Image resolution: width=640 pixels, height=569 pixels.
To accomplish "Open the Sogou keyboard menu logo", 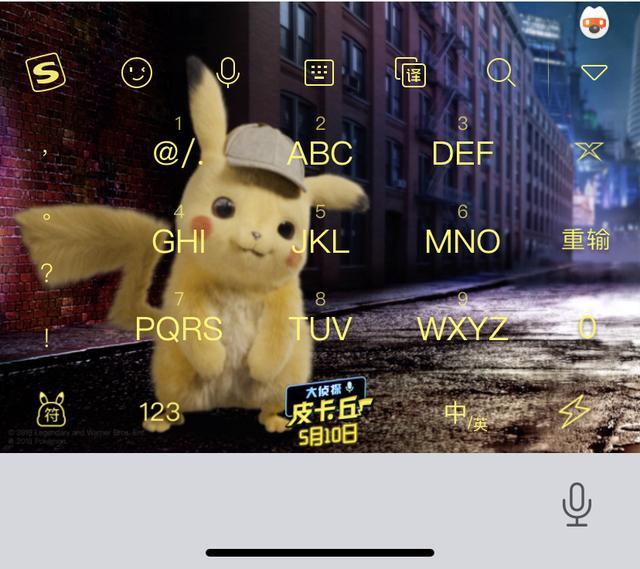I will click(x=45, y=72).
